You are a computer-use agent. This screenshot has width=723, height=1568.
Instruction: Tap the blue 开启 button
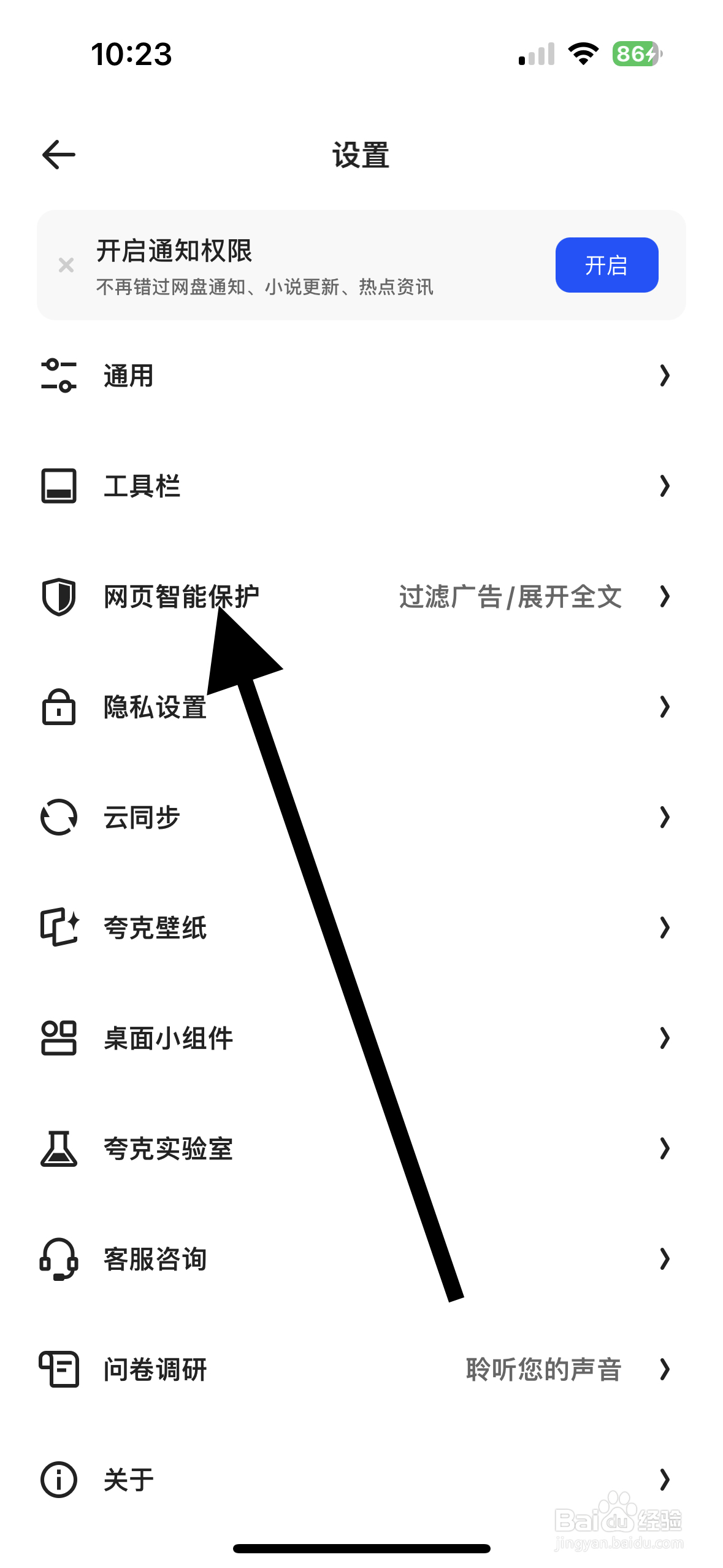point(606,264)
